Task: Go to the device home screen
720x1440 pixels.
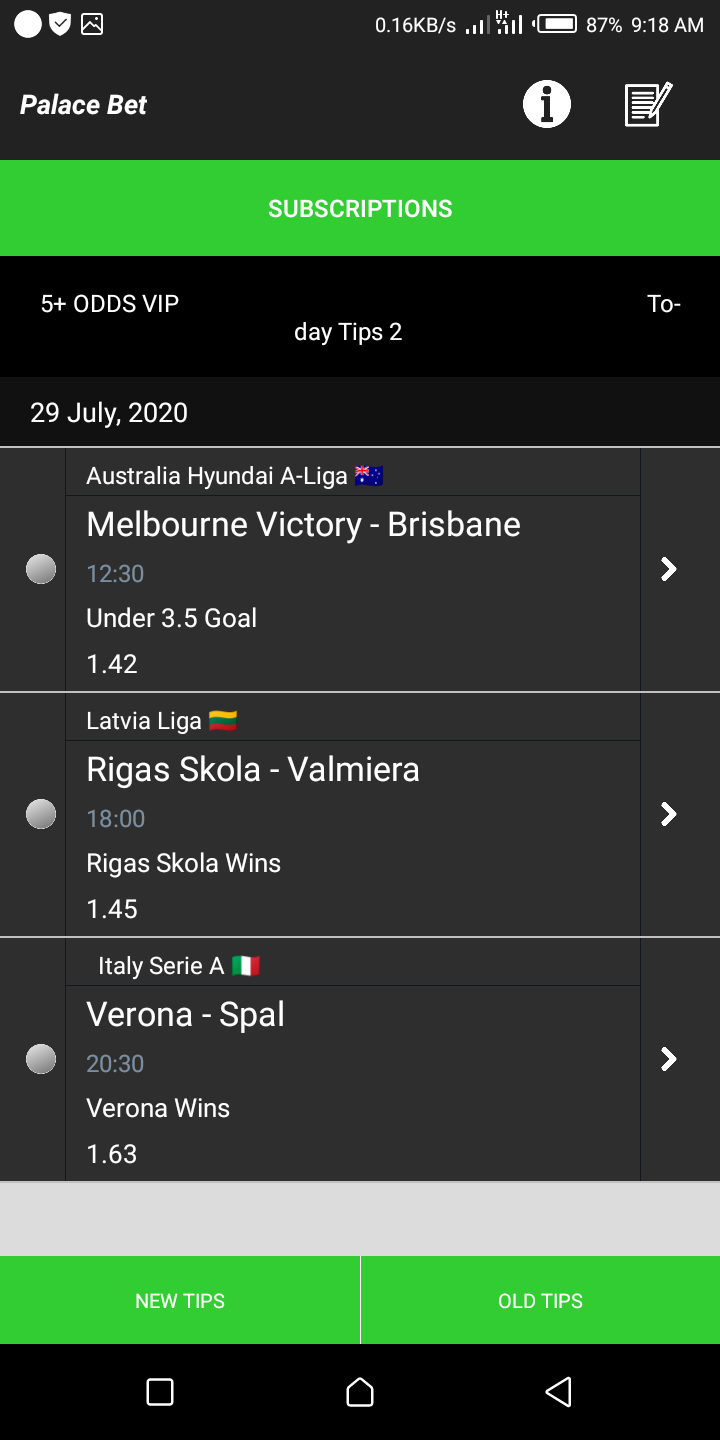Action: pos(360,1392)
